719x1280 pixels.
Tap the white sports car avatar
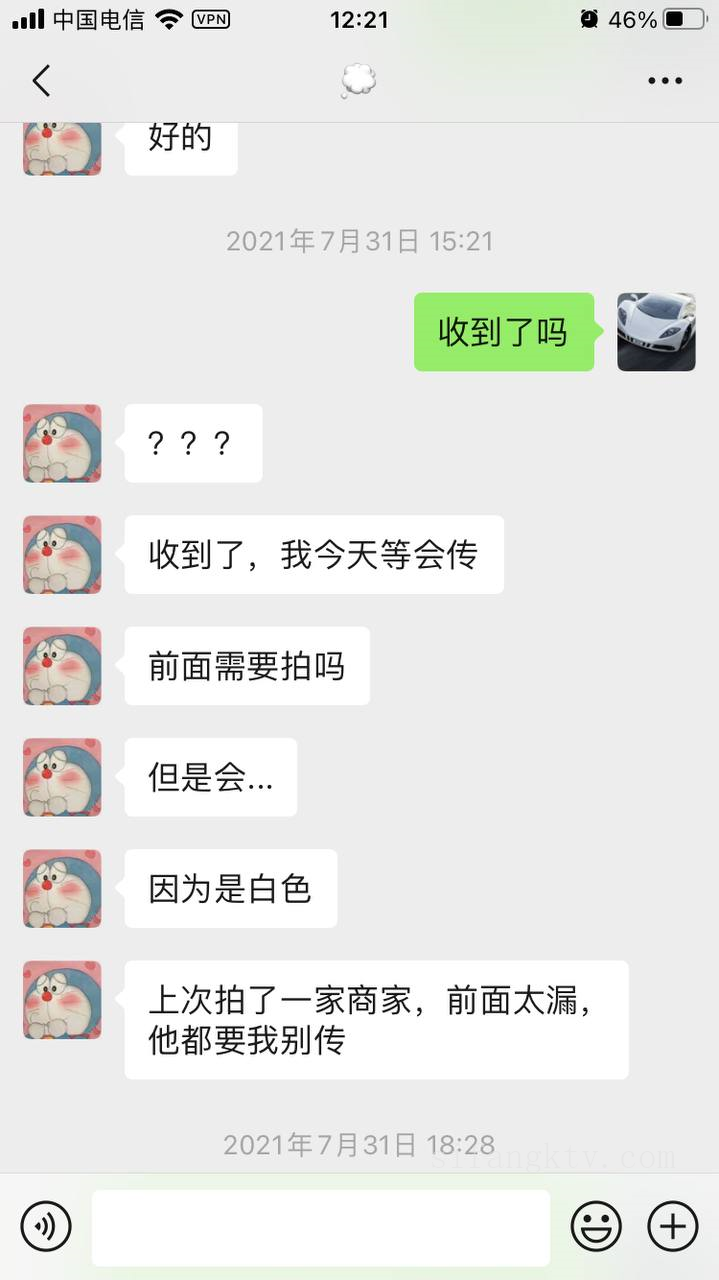click(x=656, y=332)
